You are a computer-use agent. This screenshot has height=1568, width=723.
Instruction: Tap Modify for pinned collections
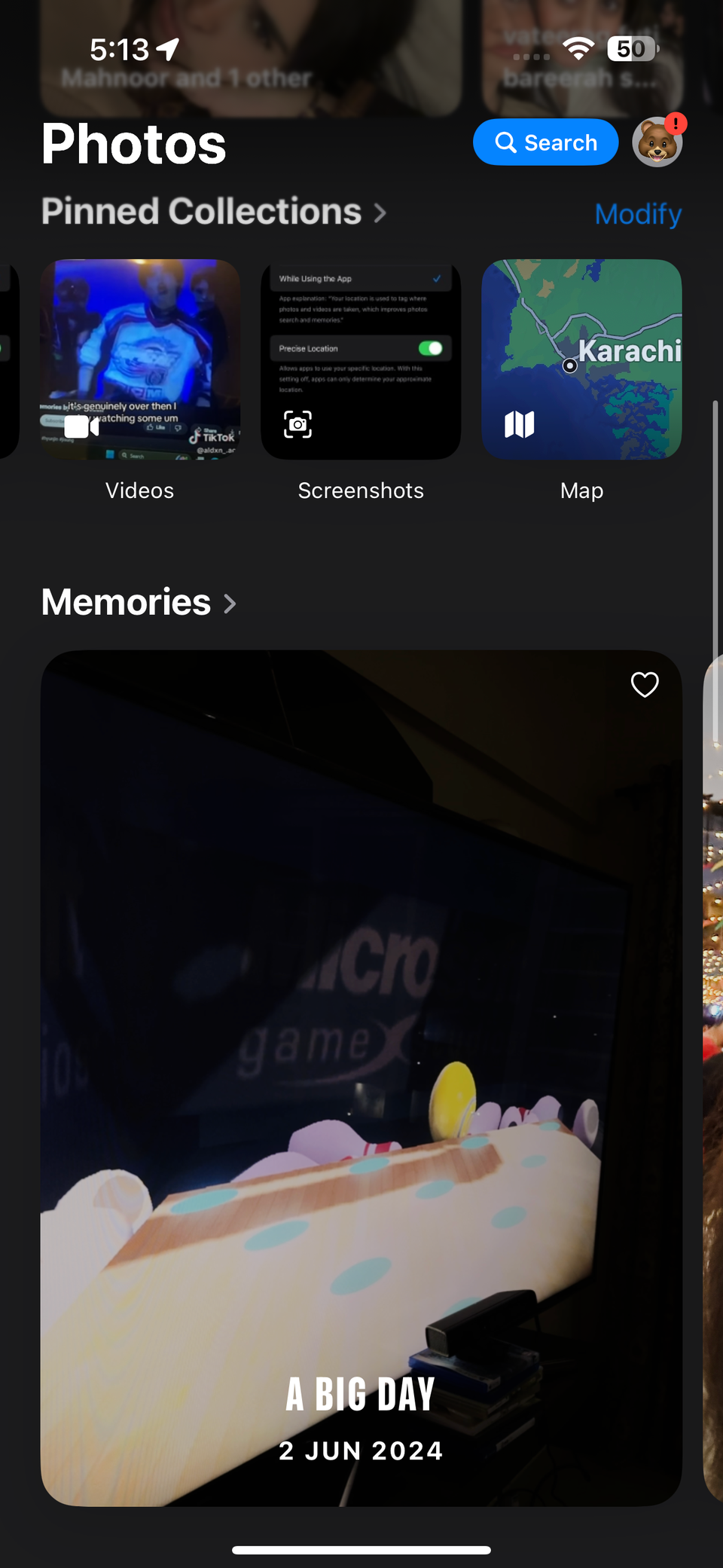[638, 214]
